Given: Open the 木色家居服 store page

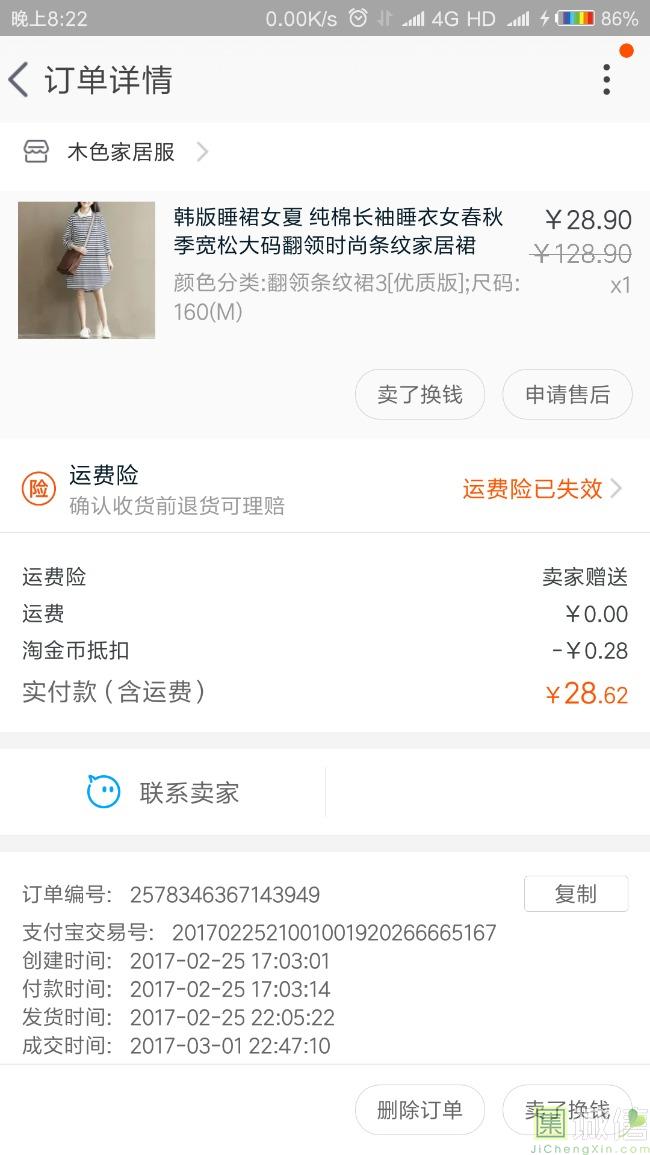Looking at the screenshot, I should point(120,152).
